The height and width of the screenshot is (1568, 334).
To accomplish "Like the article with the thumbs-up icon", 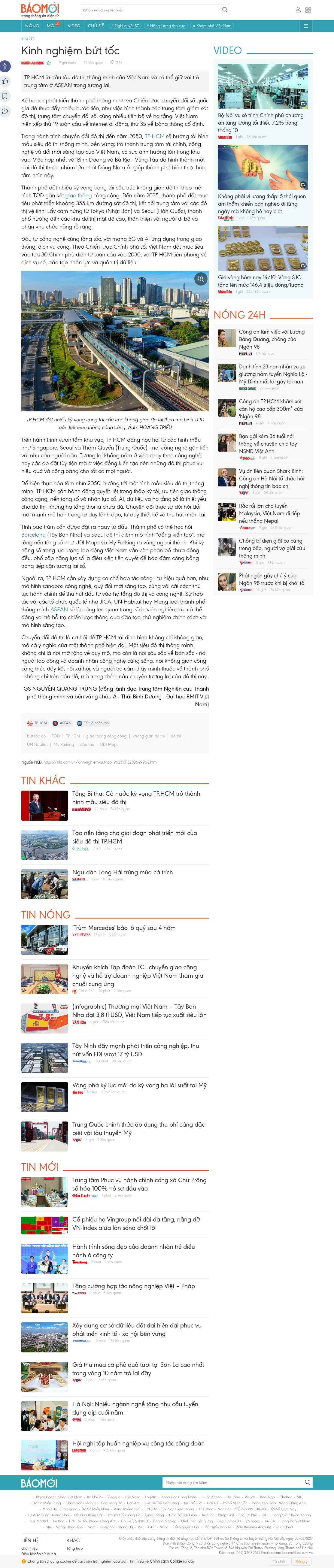I will tap(5, 81).
